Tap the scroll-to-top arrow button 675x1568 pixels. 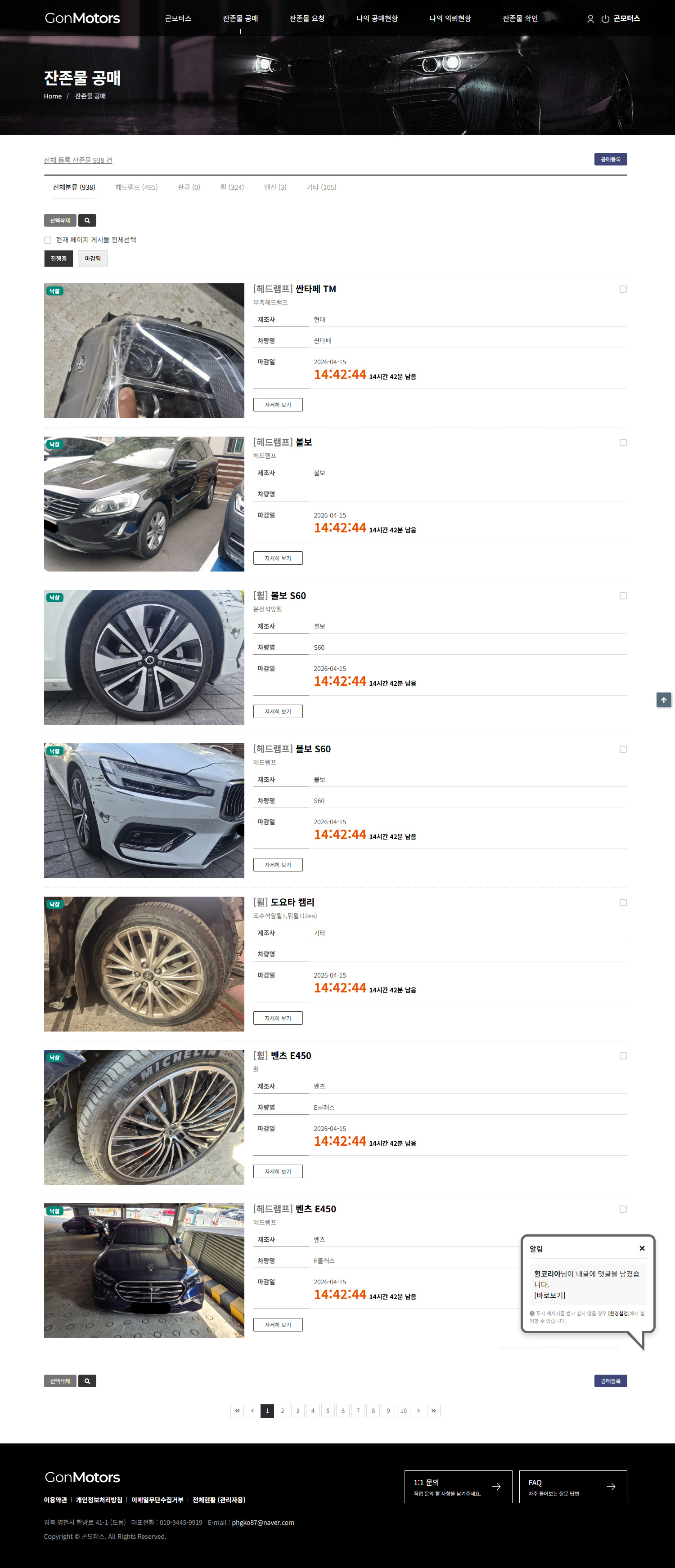click(663, 700)
